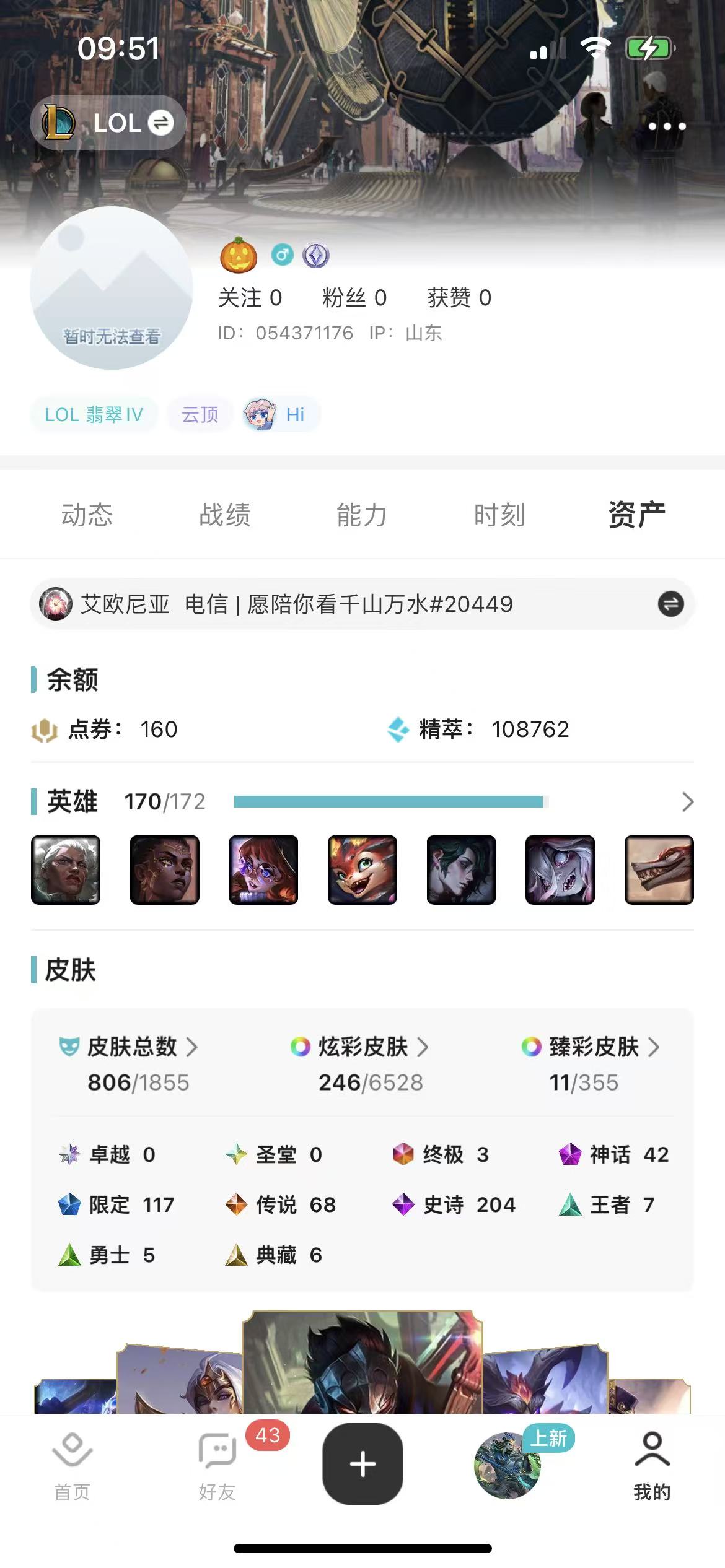This screenshot has width=725, height=1568.
Task: Tap the 云顶 chip
Action: click(x=200, y=414)
